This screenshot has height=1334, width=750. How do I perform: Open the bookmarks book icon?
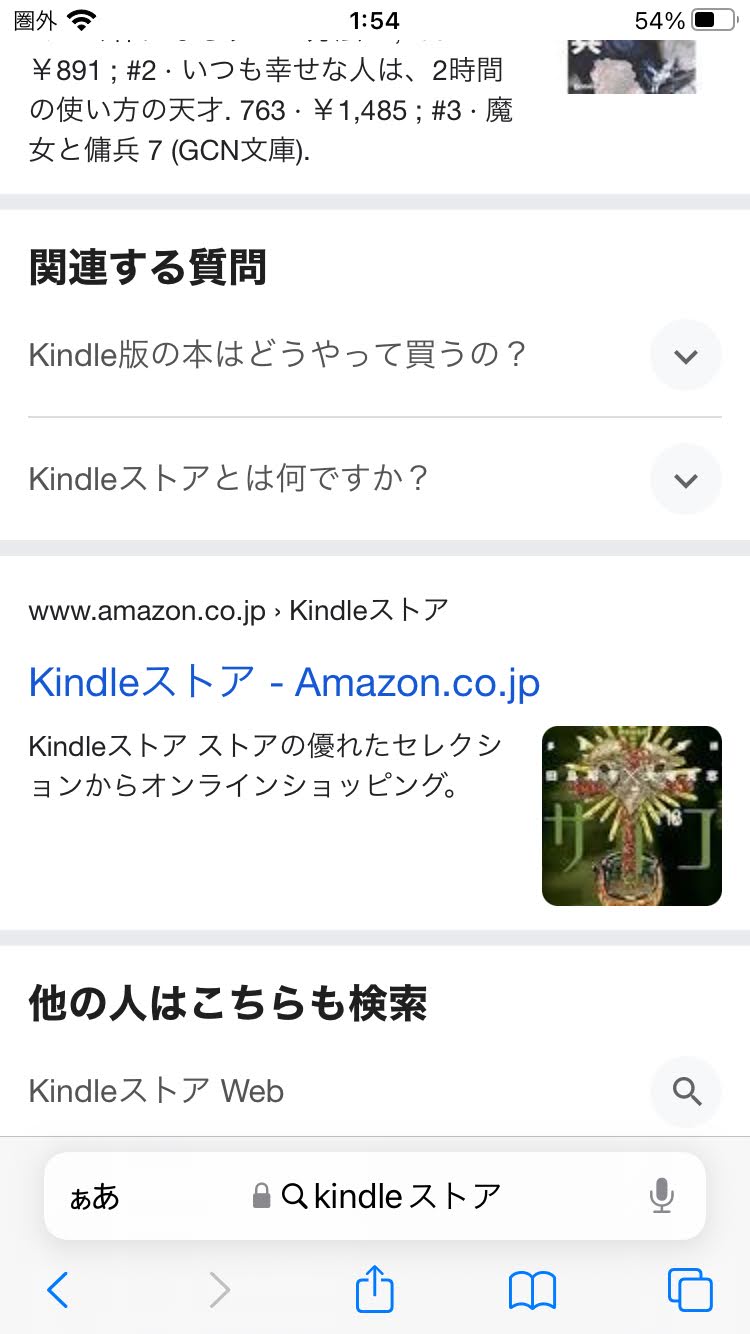click(x=532, y=1291)
